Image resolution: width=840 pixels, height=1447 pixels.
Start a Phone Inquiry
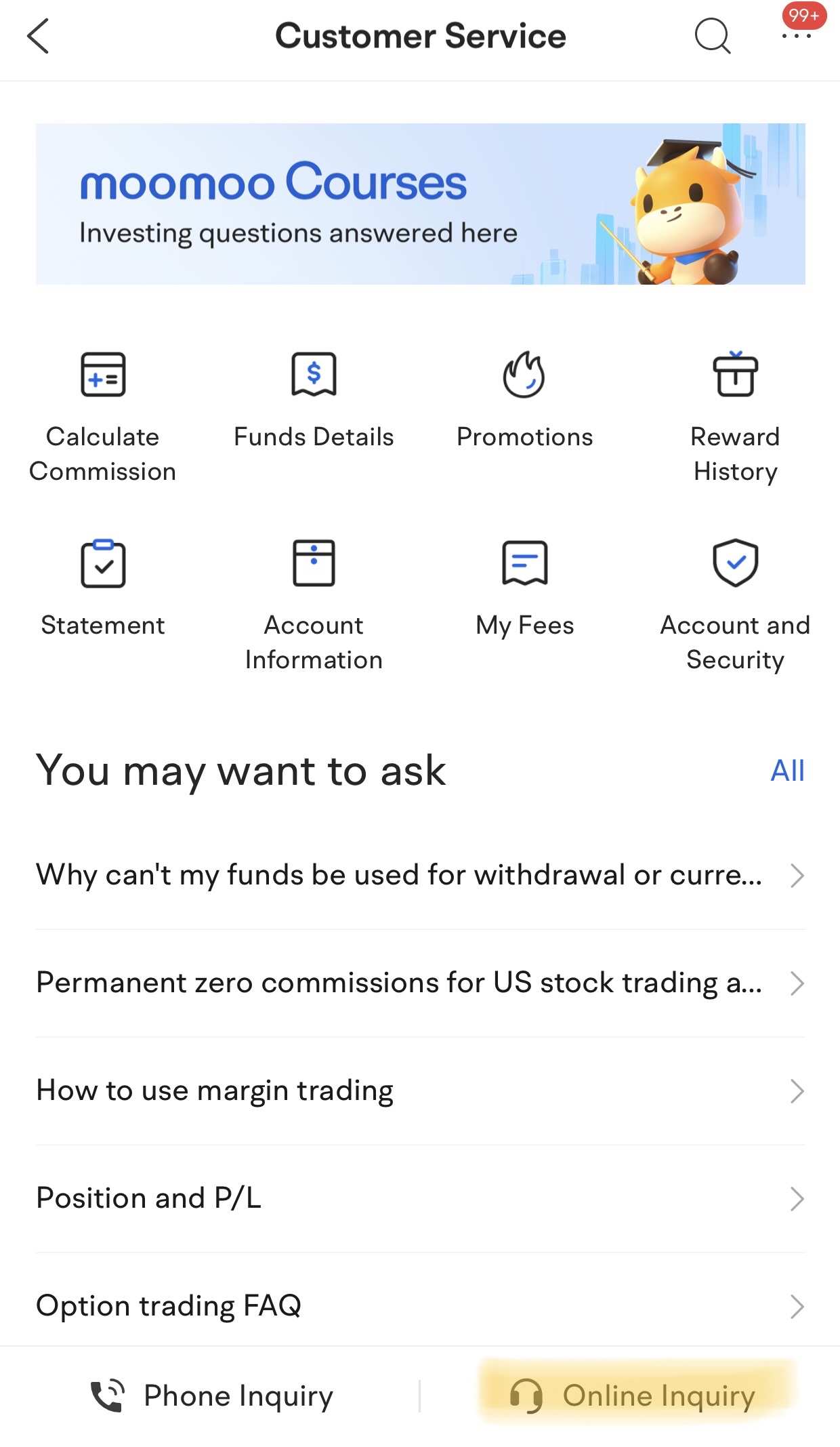212,1396
